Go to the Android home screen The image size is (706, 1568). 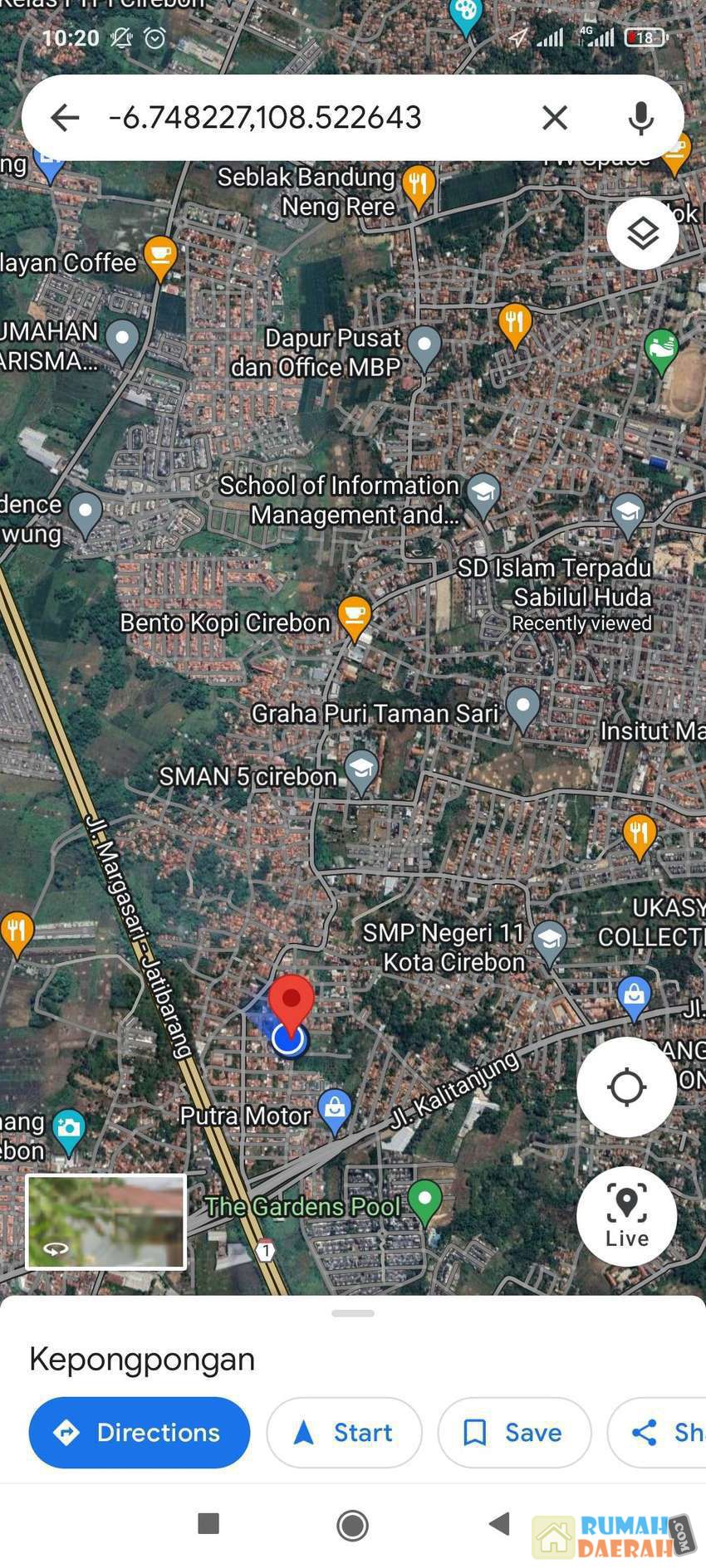coord(352,1525)
